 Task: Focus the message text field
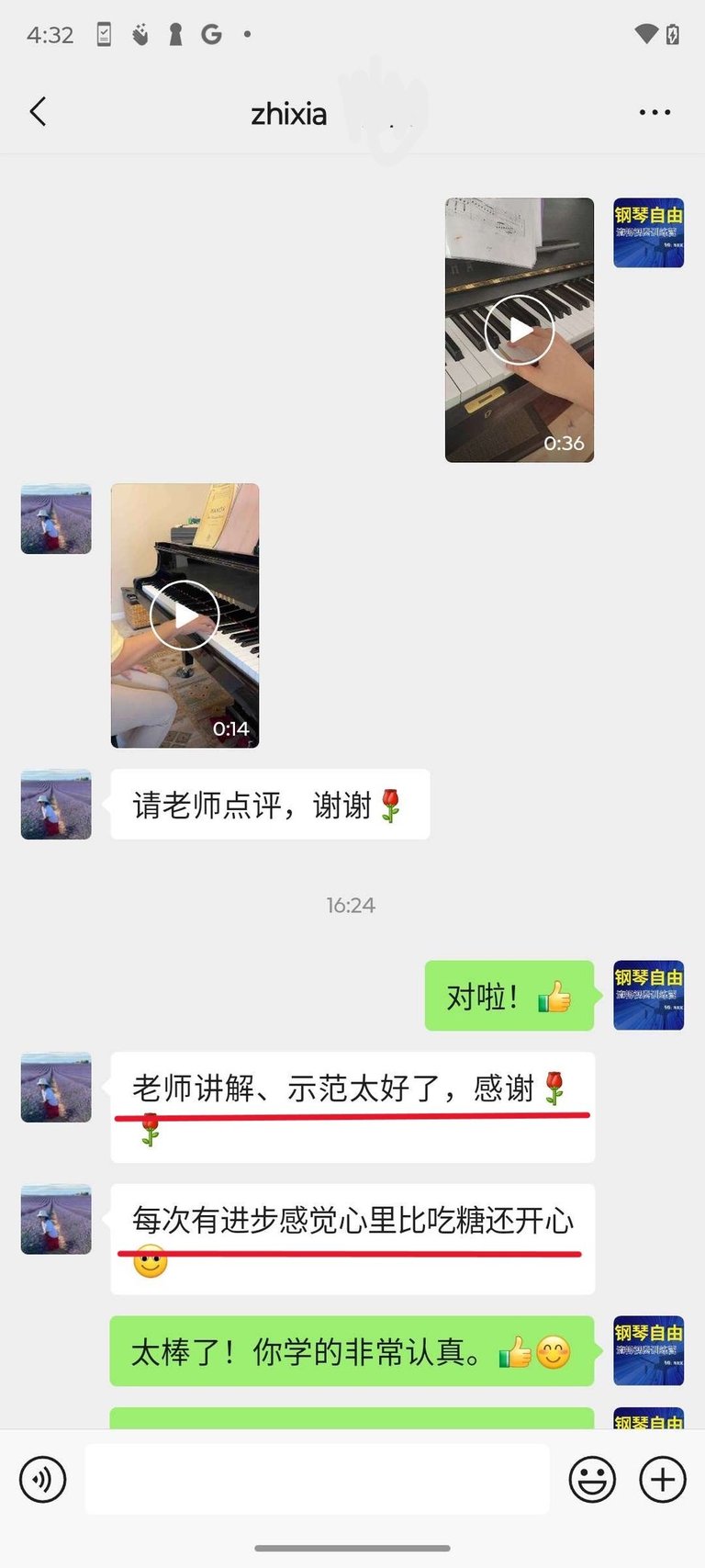tap(317, 1480)
